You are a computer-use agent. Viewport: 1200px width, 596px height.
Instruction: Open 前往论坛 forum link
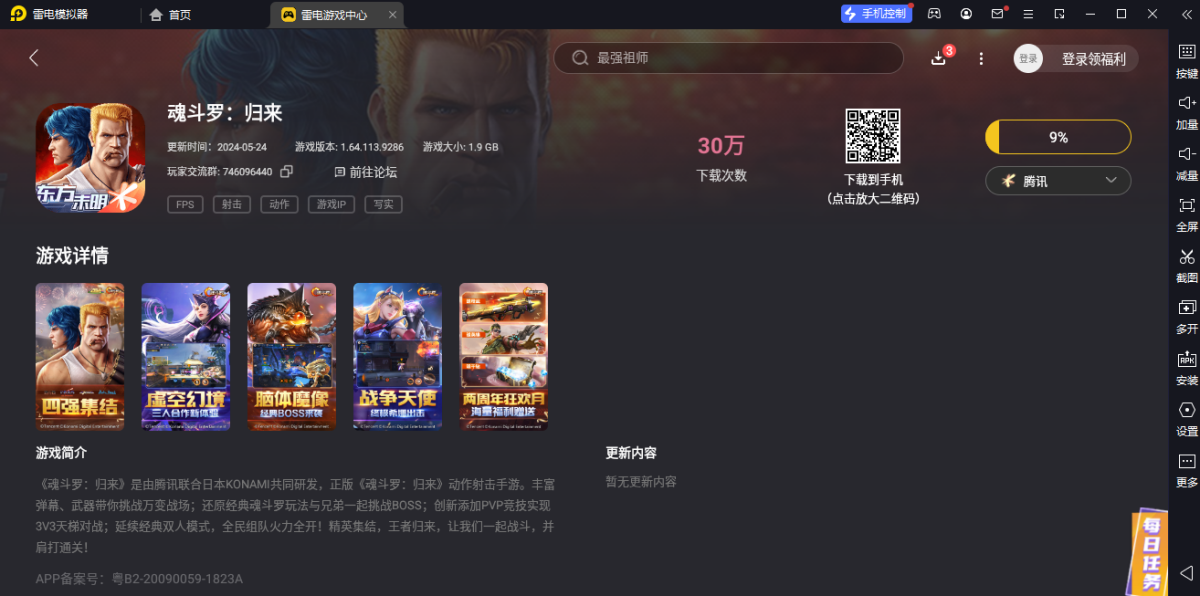[x=366, y=172]
